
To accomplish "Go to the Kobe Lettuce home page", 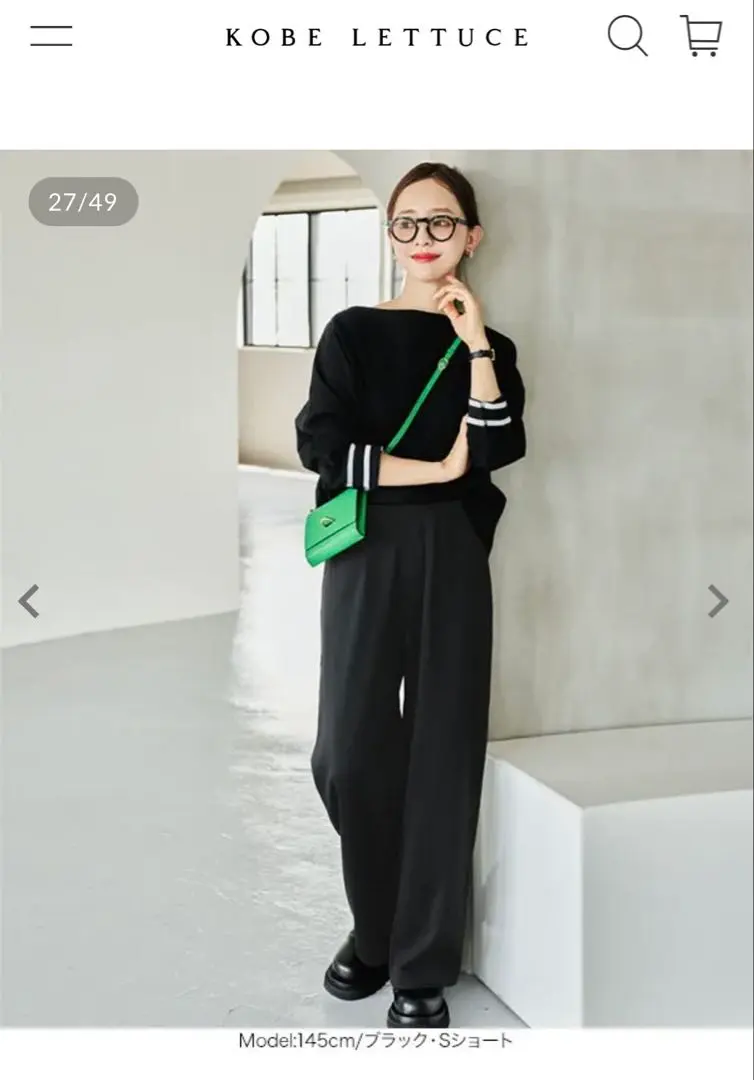I will click(377, 38).
